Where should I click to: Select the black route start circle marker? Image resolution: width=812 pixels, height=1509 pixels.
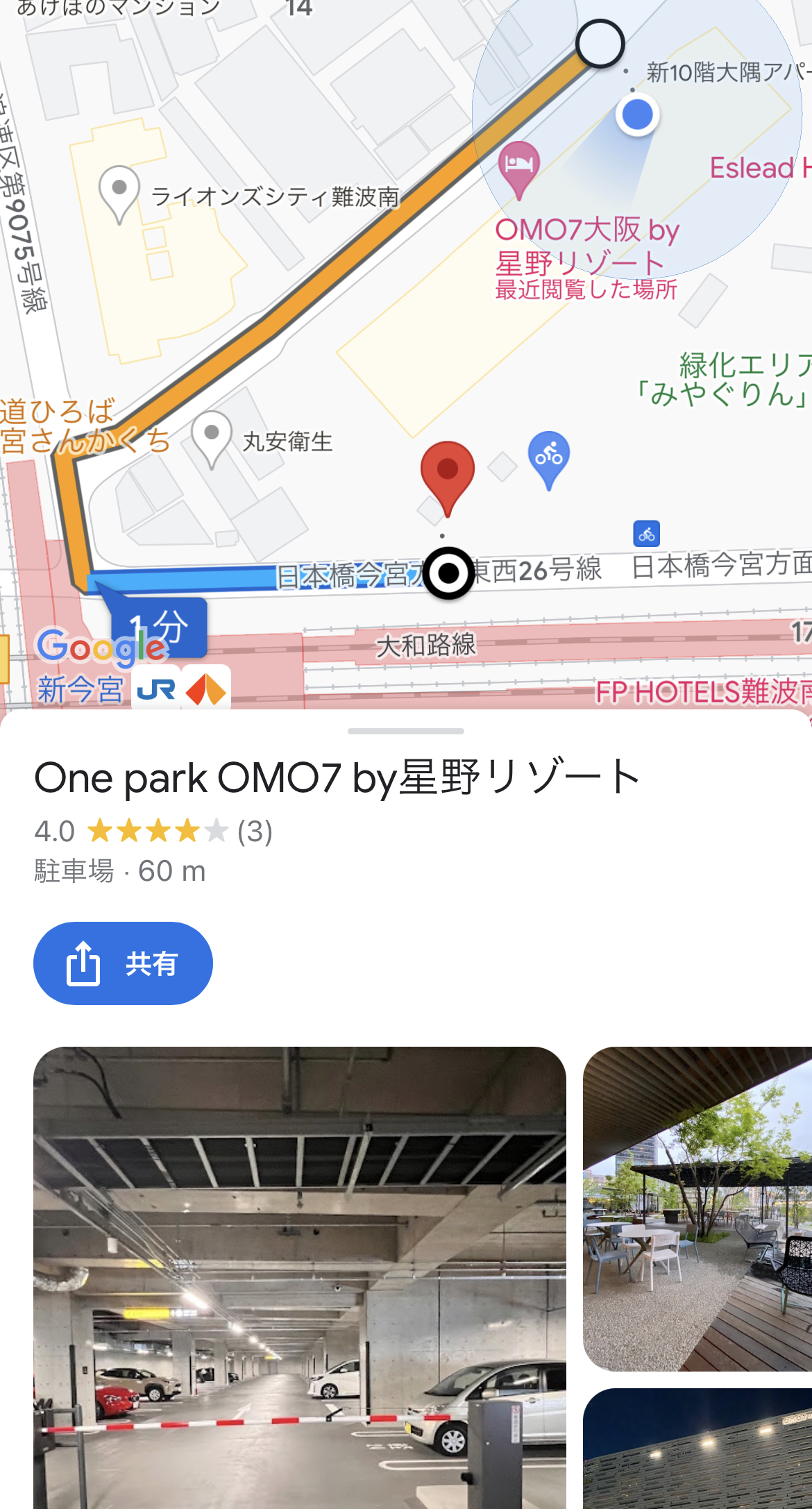pyautogui.click(x=599, y=43)
